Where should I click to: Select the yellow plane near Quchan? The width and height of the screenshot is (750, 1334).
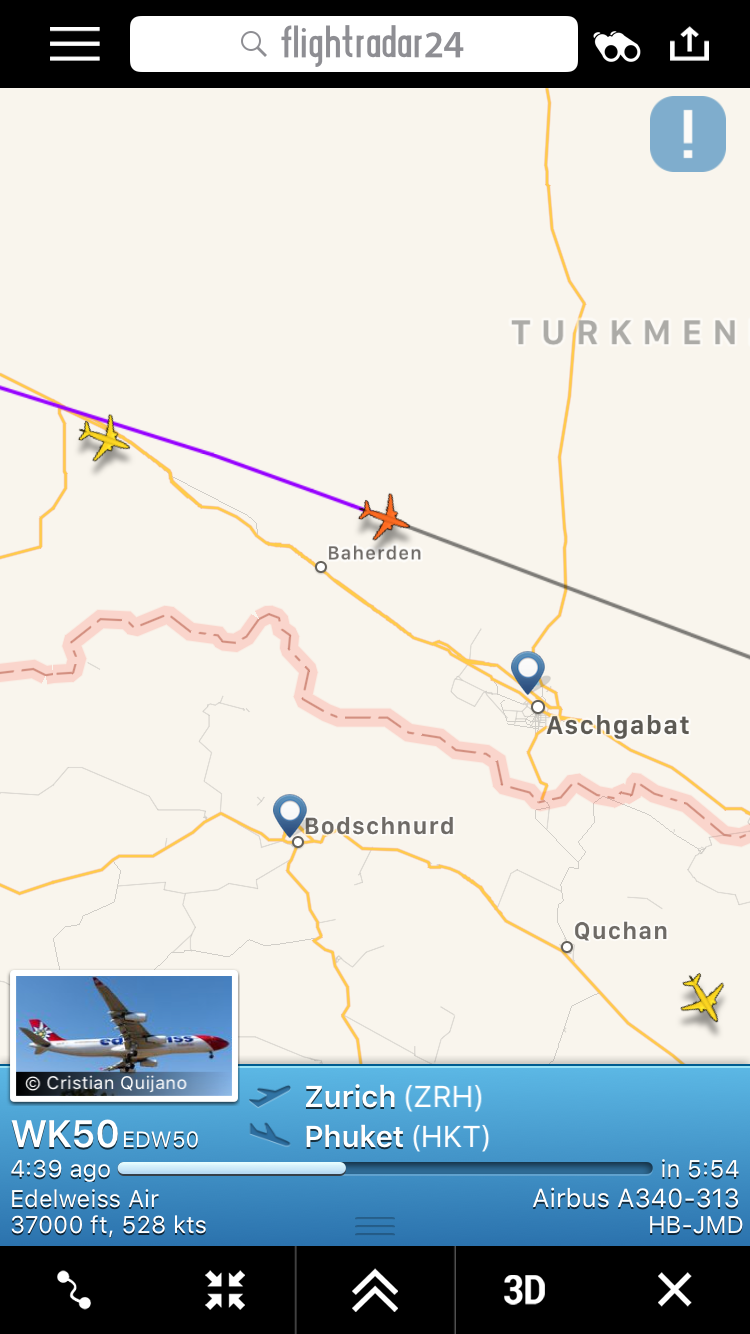point(703,997)
